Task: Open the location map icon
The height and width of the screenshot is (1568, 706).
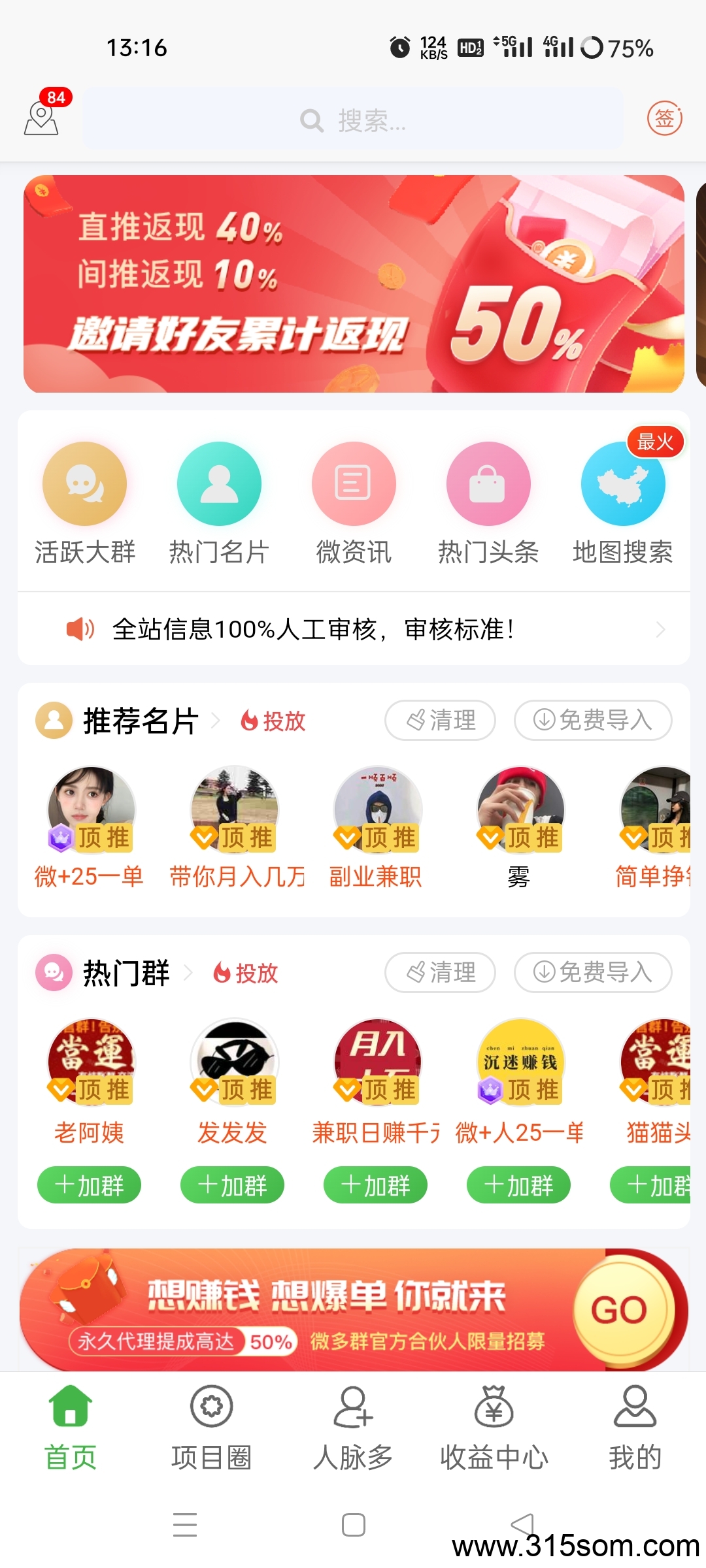Action: pos(41,118)
